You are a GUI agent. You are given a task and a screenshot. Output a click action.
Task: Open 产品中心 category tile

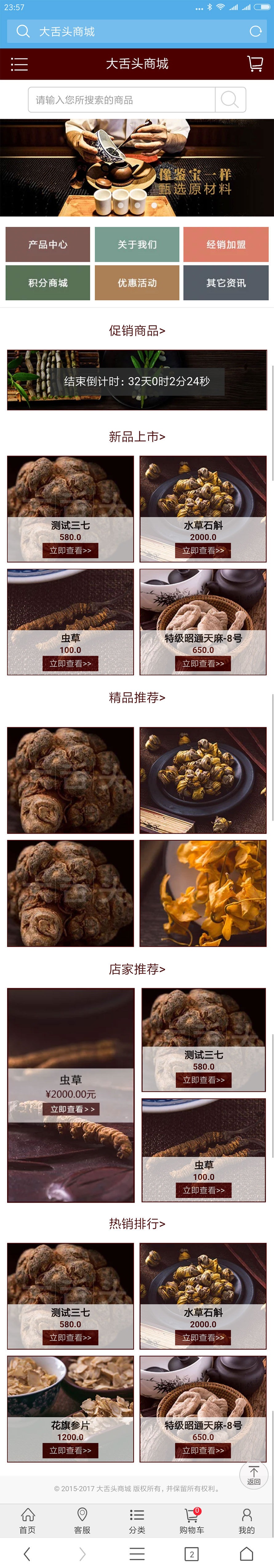click(x=48, y=244)
